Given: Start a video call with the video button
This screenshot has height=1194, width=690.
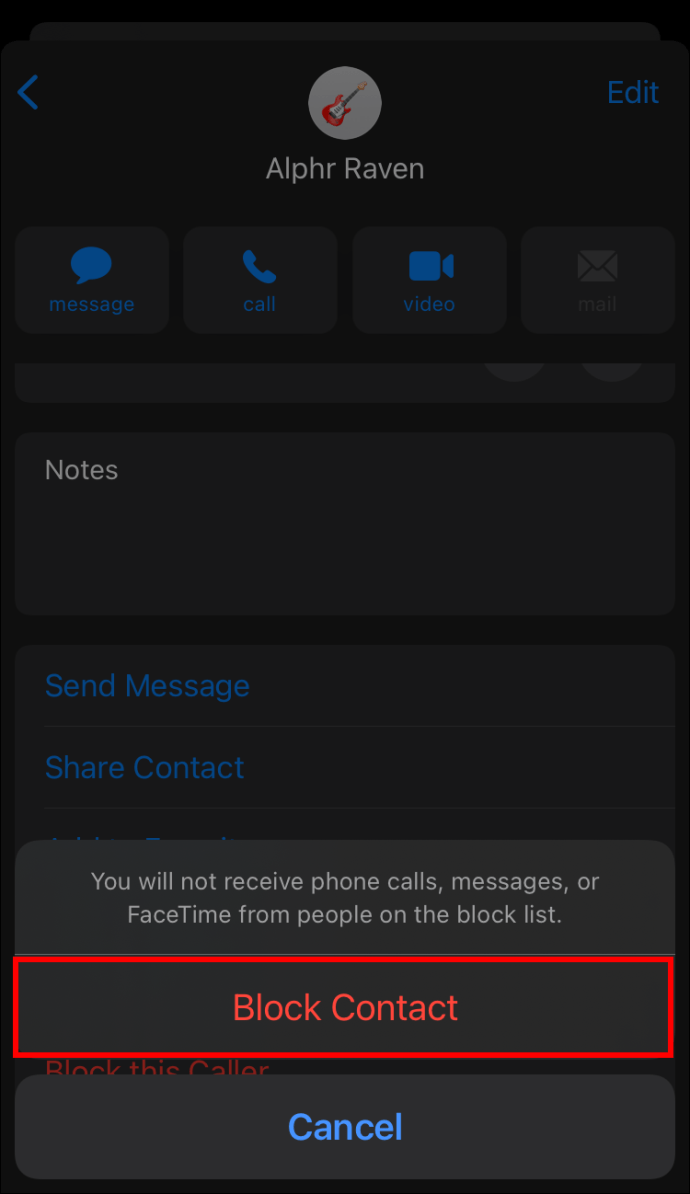Looking at the screenshot, I should coord(430,280).
